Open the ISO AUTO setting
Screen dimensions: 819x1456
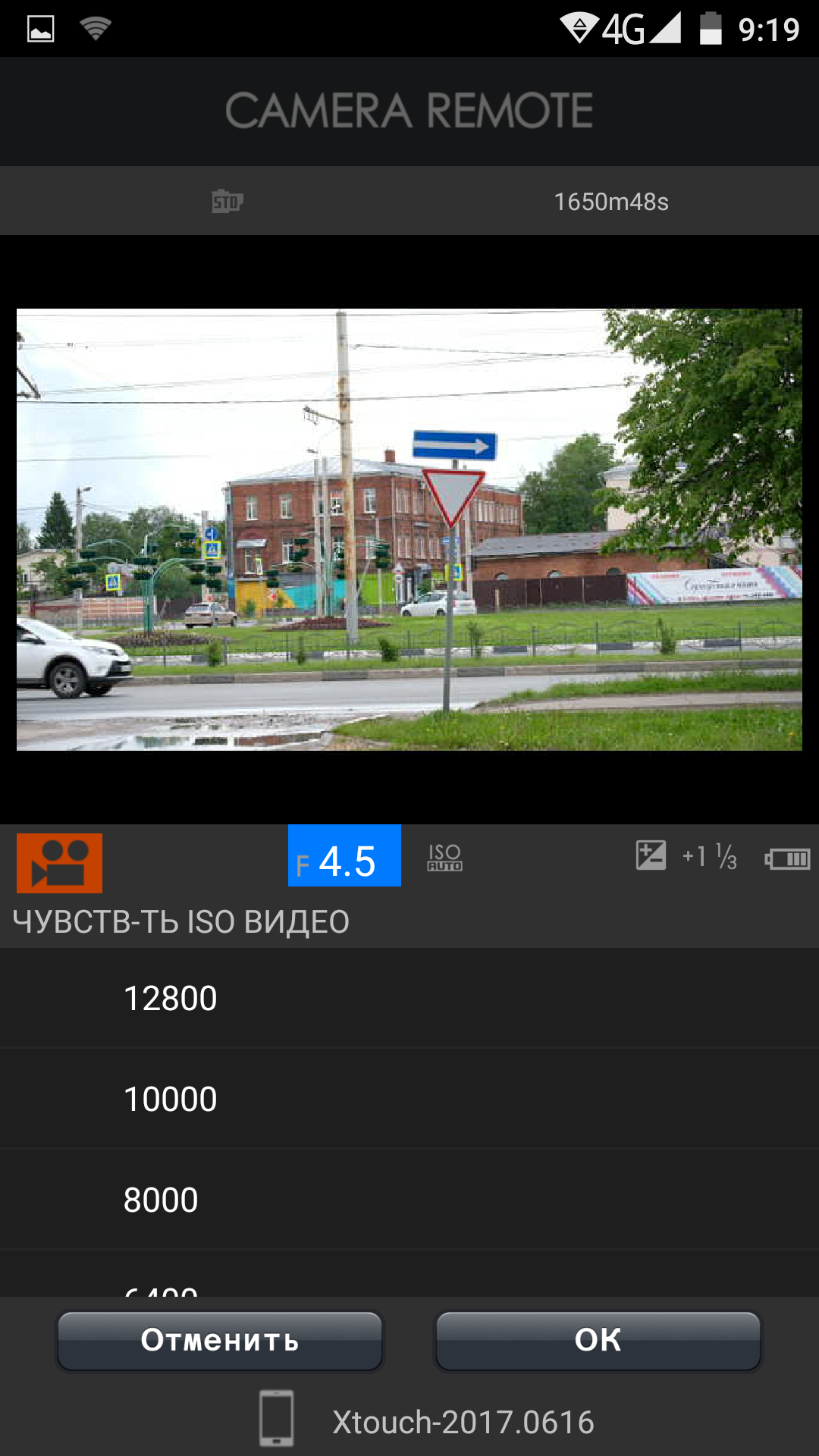444,858
